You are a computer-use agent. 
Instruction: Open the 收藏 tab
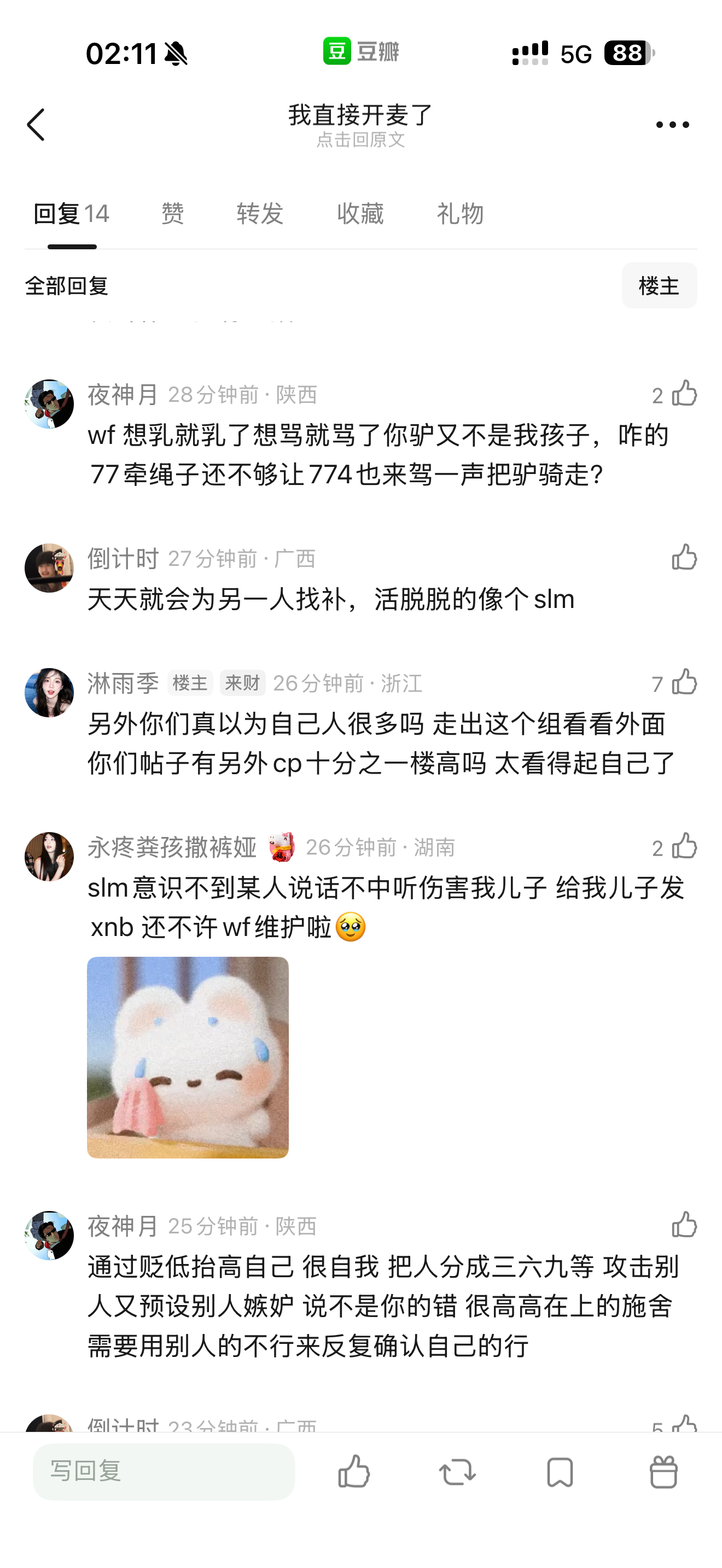coord(360,214)
